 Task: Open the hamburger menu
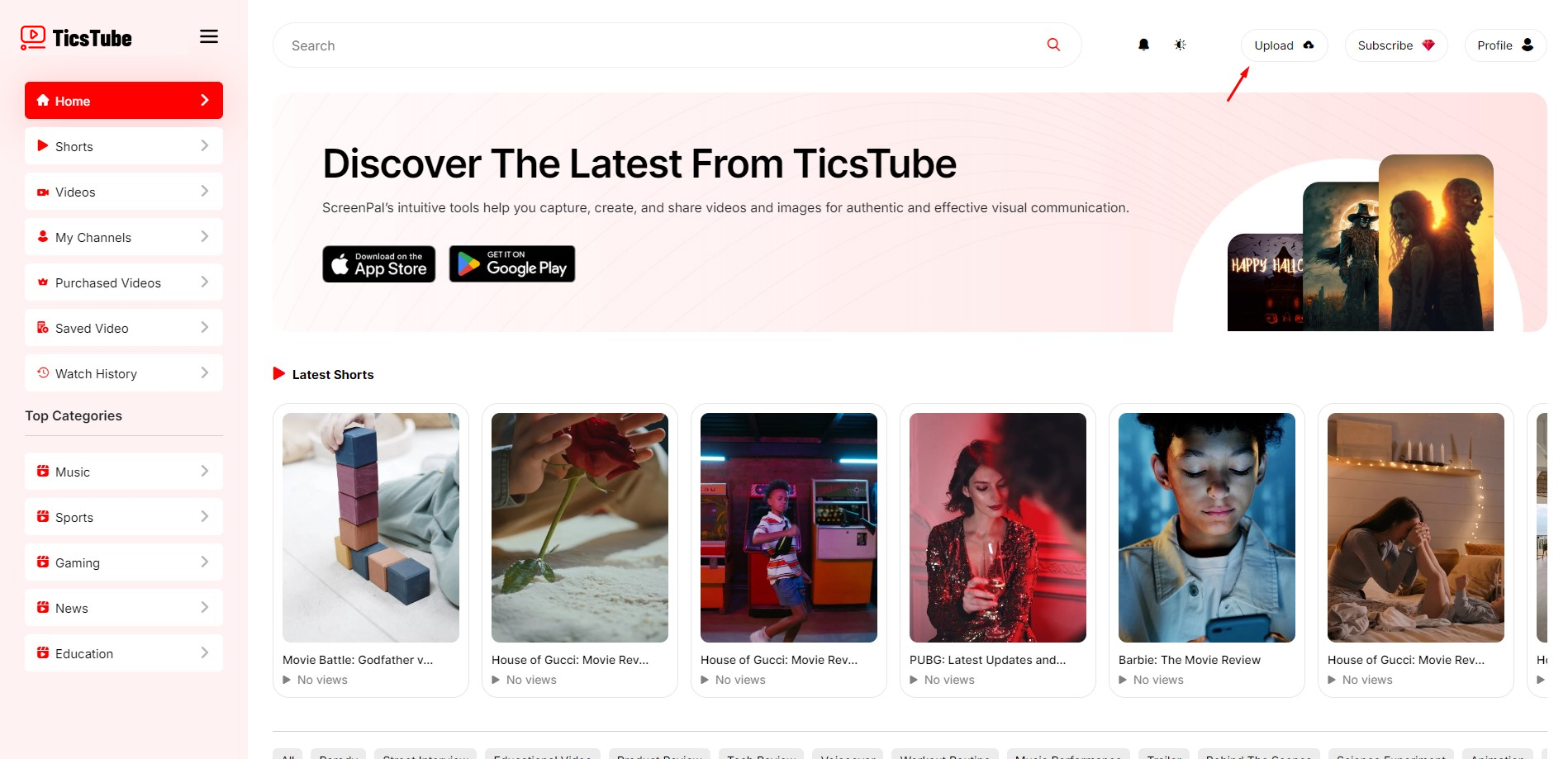(x=209, y=36)
